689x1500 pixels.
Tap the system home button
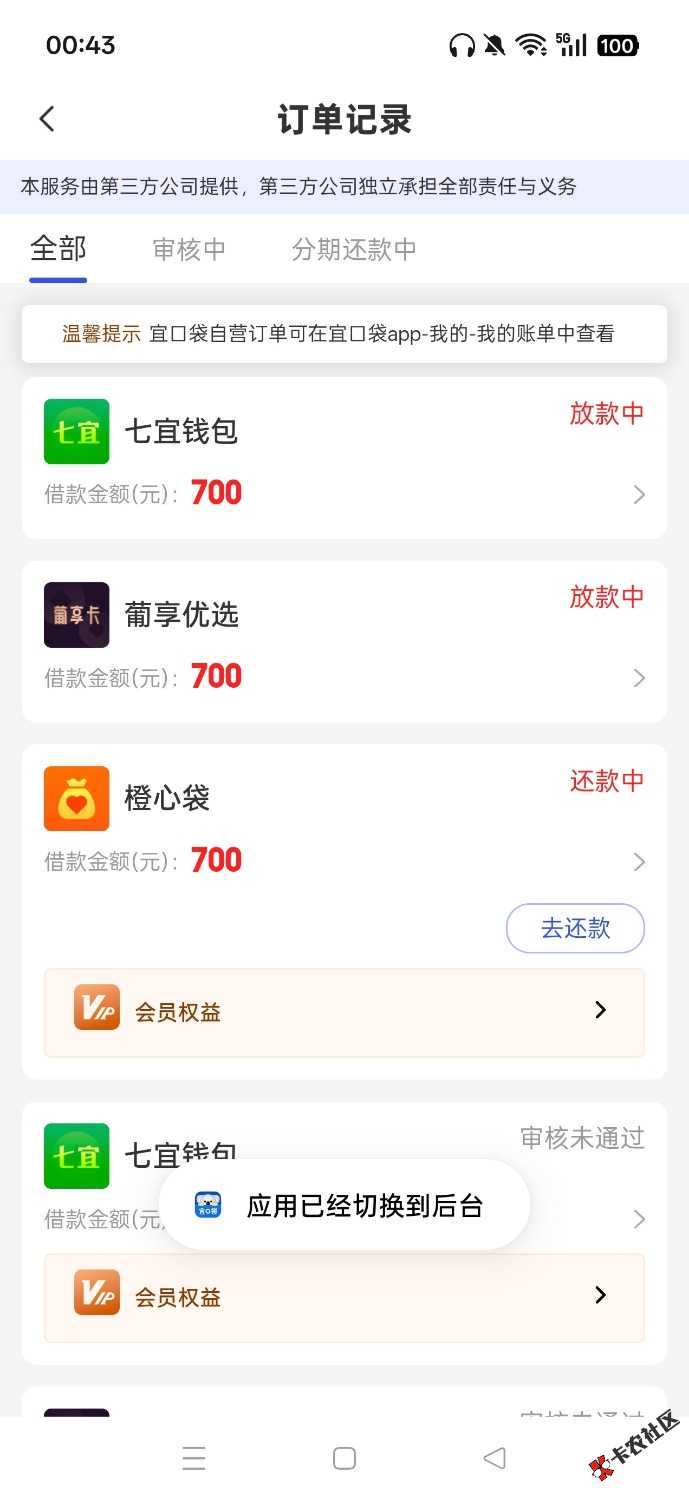tap(344, 1458)
